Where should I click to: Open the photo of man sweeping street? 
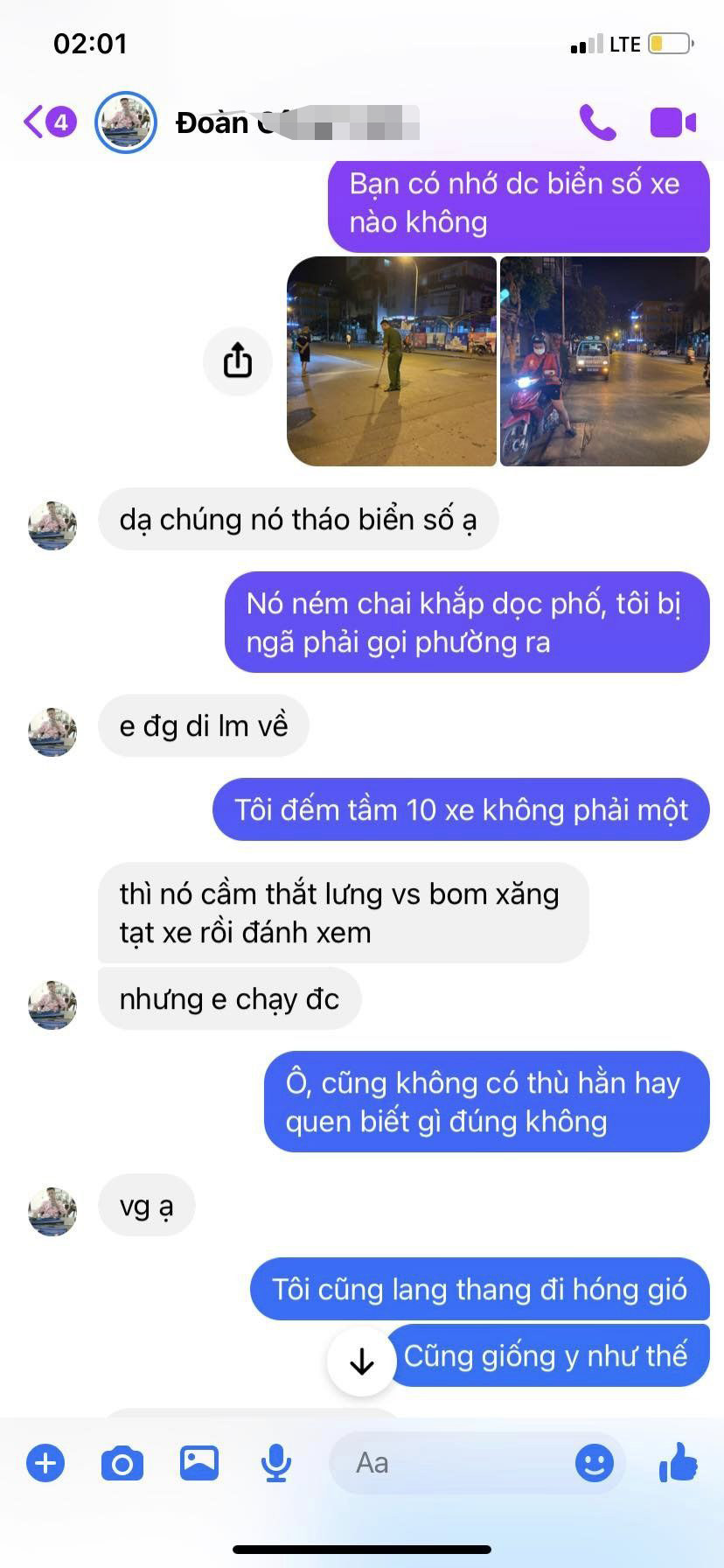(392, 360)
